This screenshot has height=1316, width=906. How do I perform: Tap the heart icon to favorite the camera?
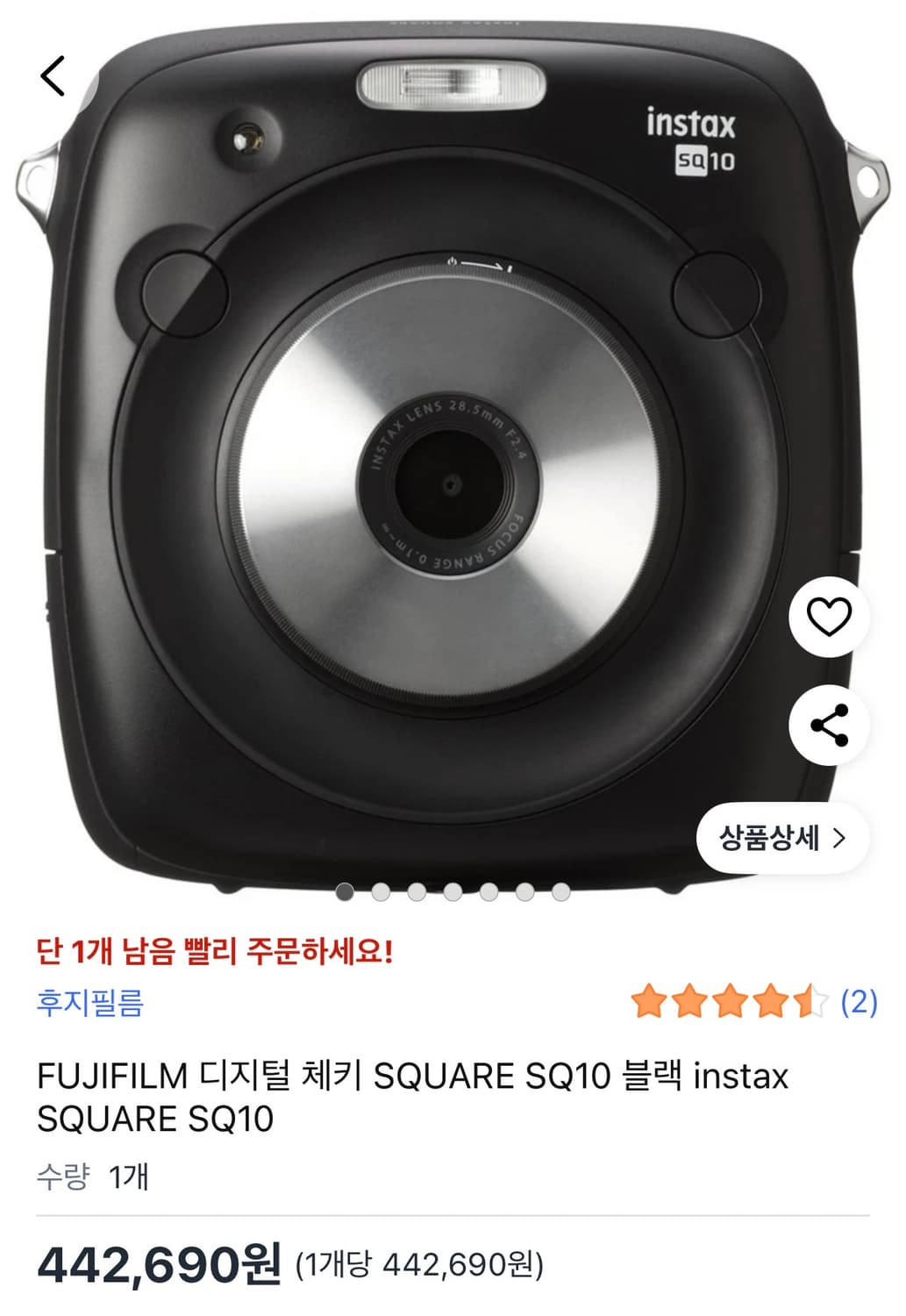(828, 617)
